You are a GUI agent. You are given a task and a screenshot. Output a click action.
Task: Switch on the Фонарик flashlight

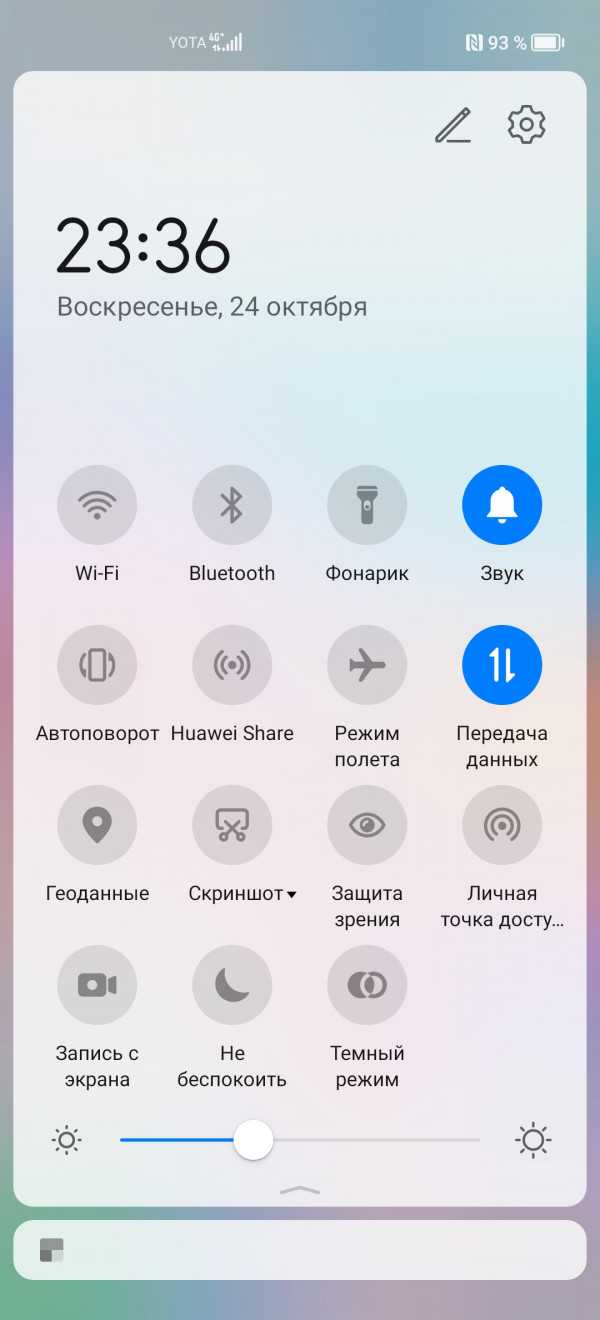pyautogui.click(x=367, y=505)
